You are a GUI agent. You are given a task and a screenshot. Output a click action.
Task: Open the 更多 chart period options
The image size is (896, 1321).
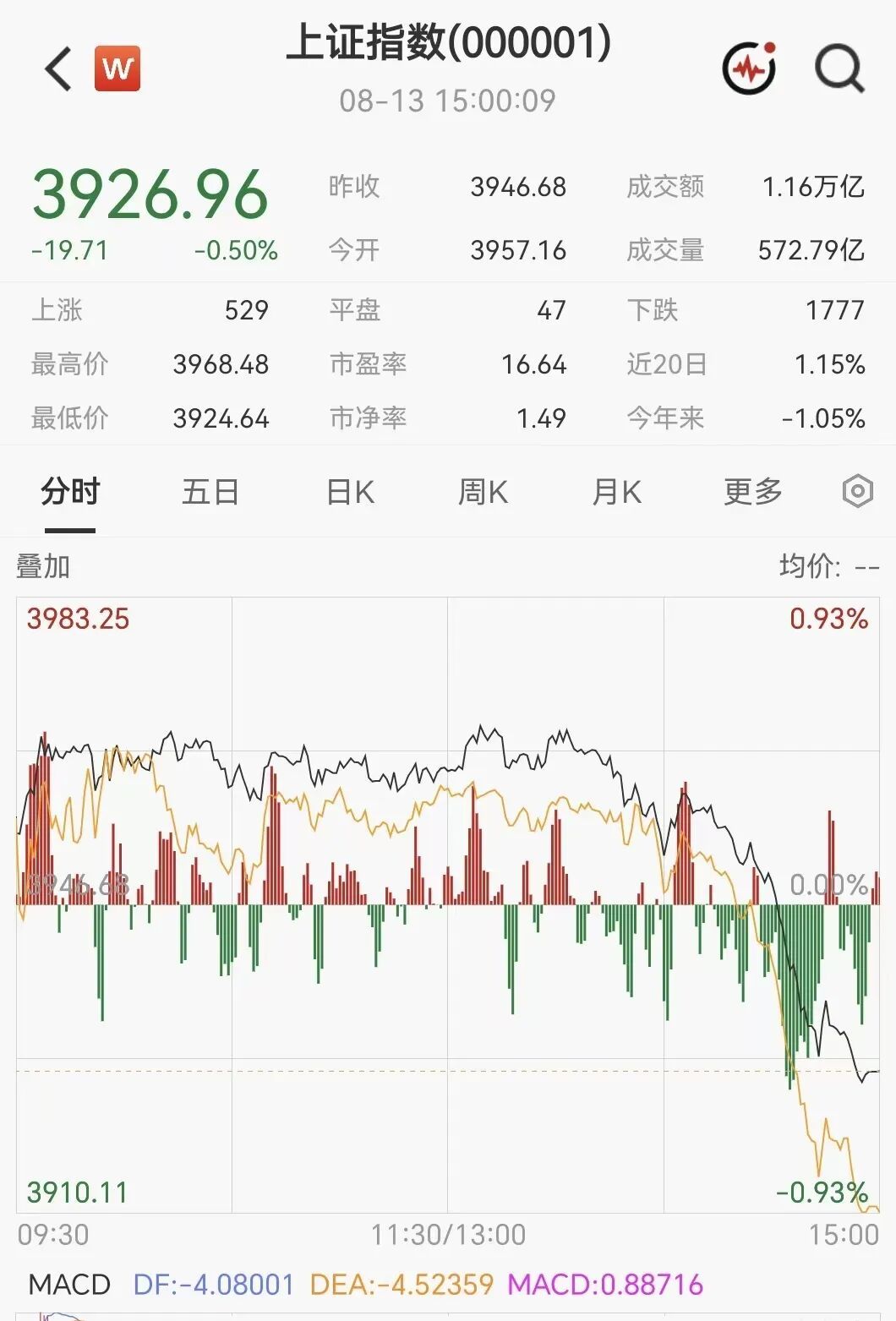[752, 491]
